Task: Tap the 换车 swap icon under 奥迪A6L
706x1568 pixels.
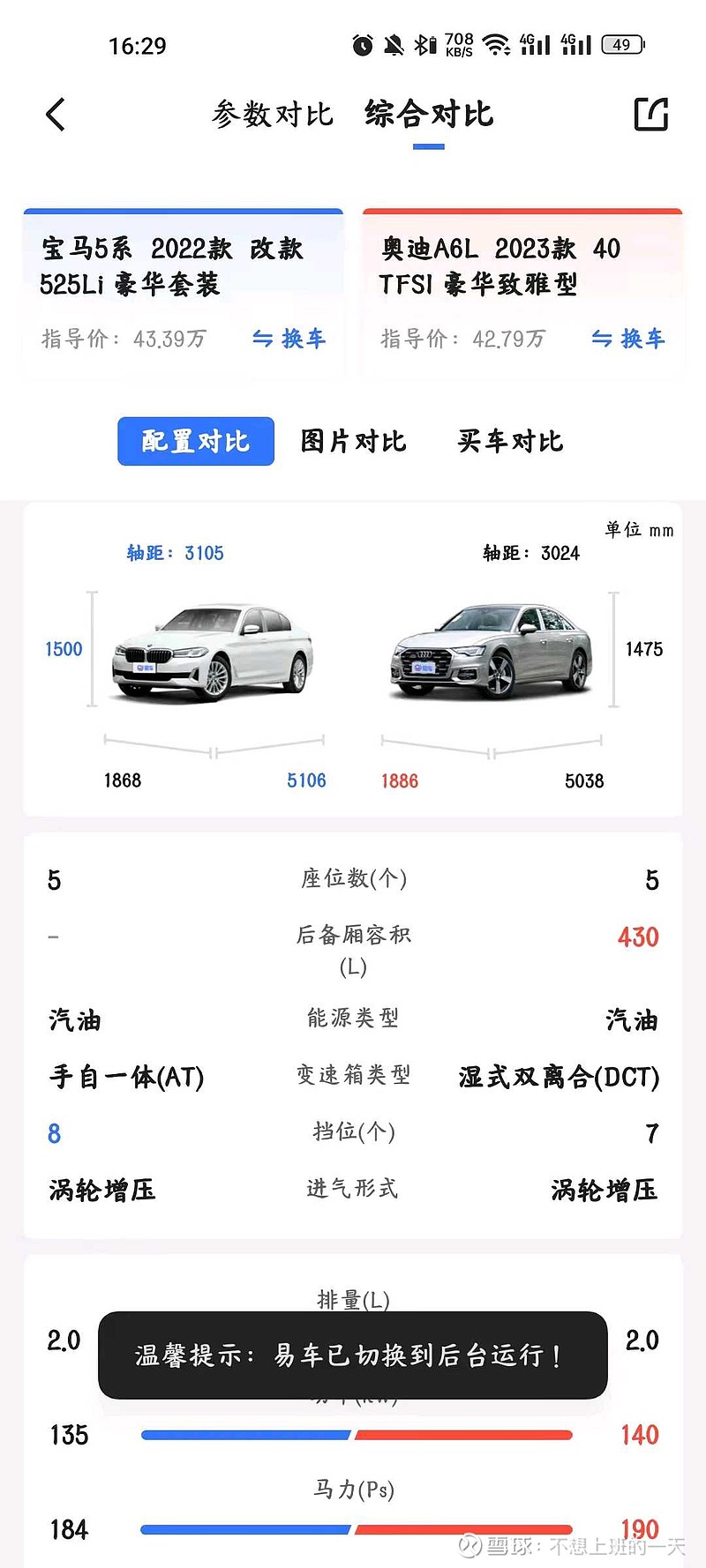Action: point(630,339)
